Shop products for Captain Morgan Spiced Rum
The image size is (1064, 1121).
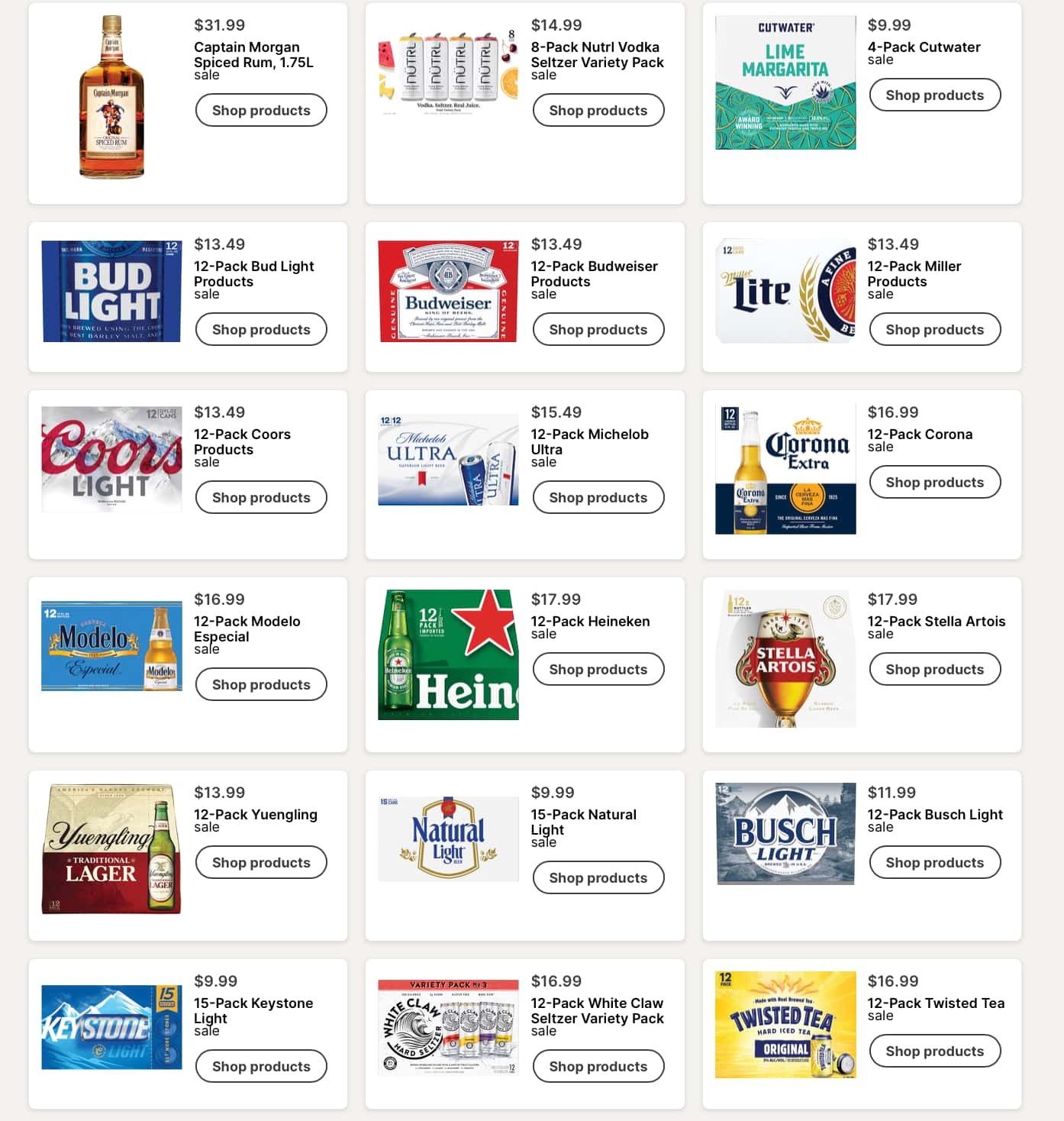[x=261, y=110]
